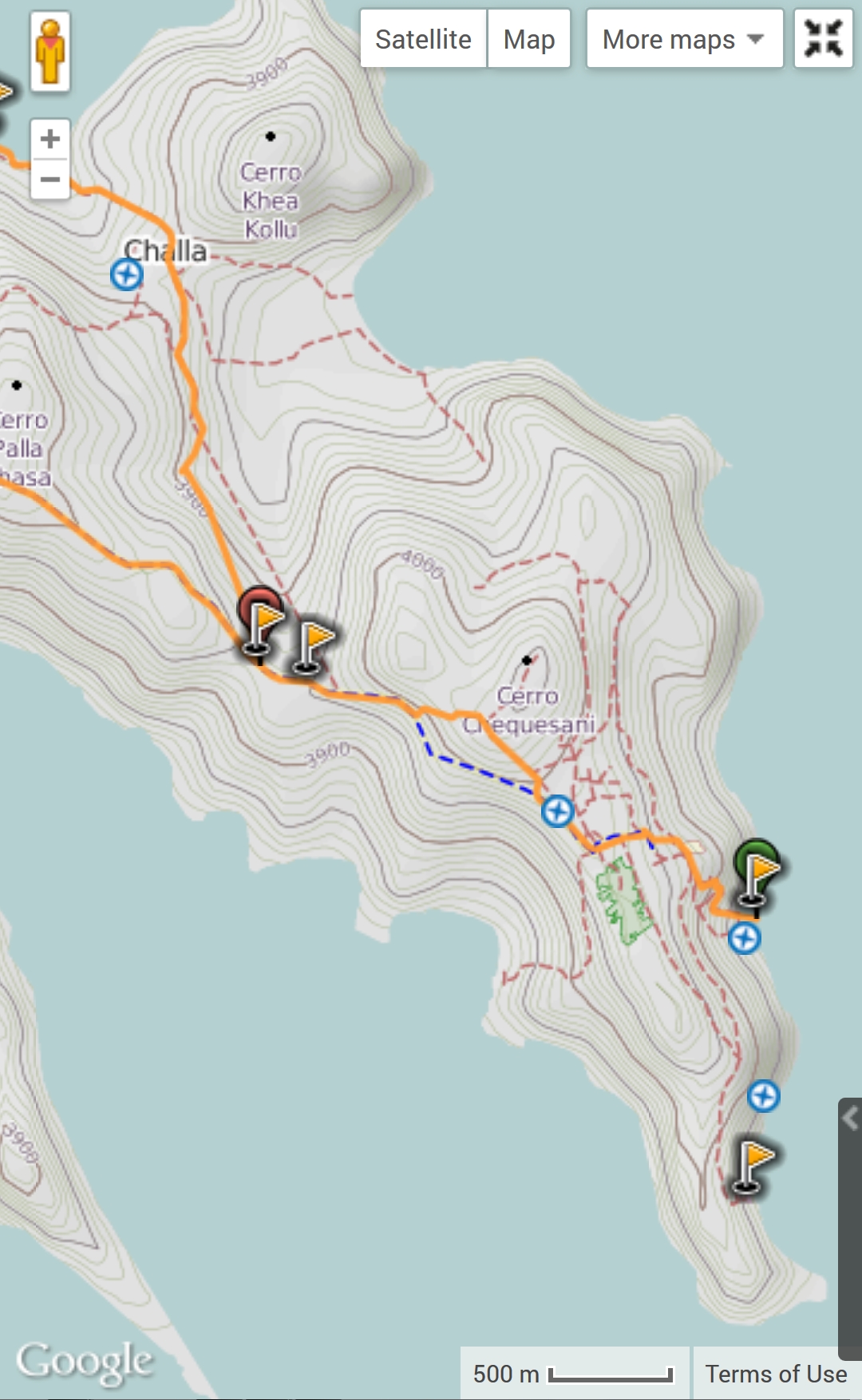Zoom out of the map
862x1400 pixels.
click(50, 179)
